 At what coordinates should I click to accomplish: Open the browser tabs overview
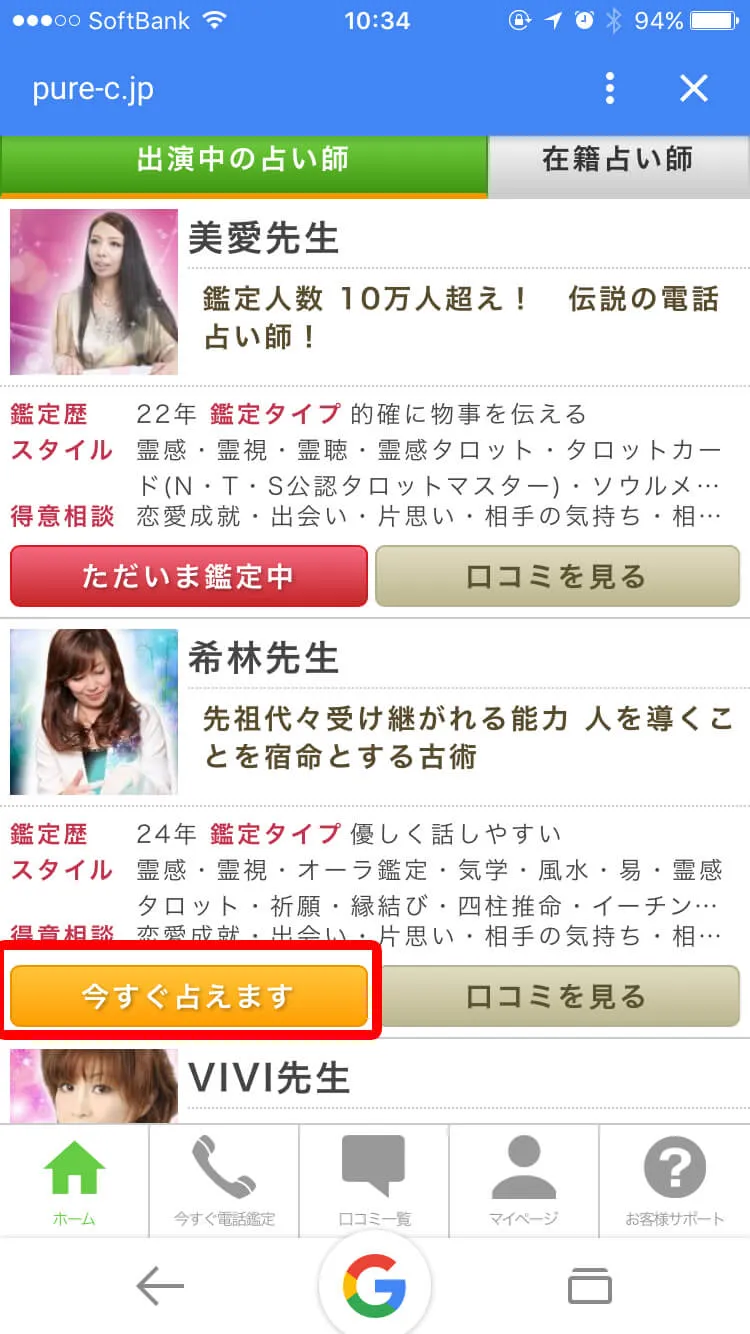pyautogui.click(x=589, y=1286)
